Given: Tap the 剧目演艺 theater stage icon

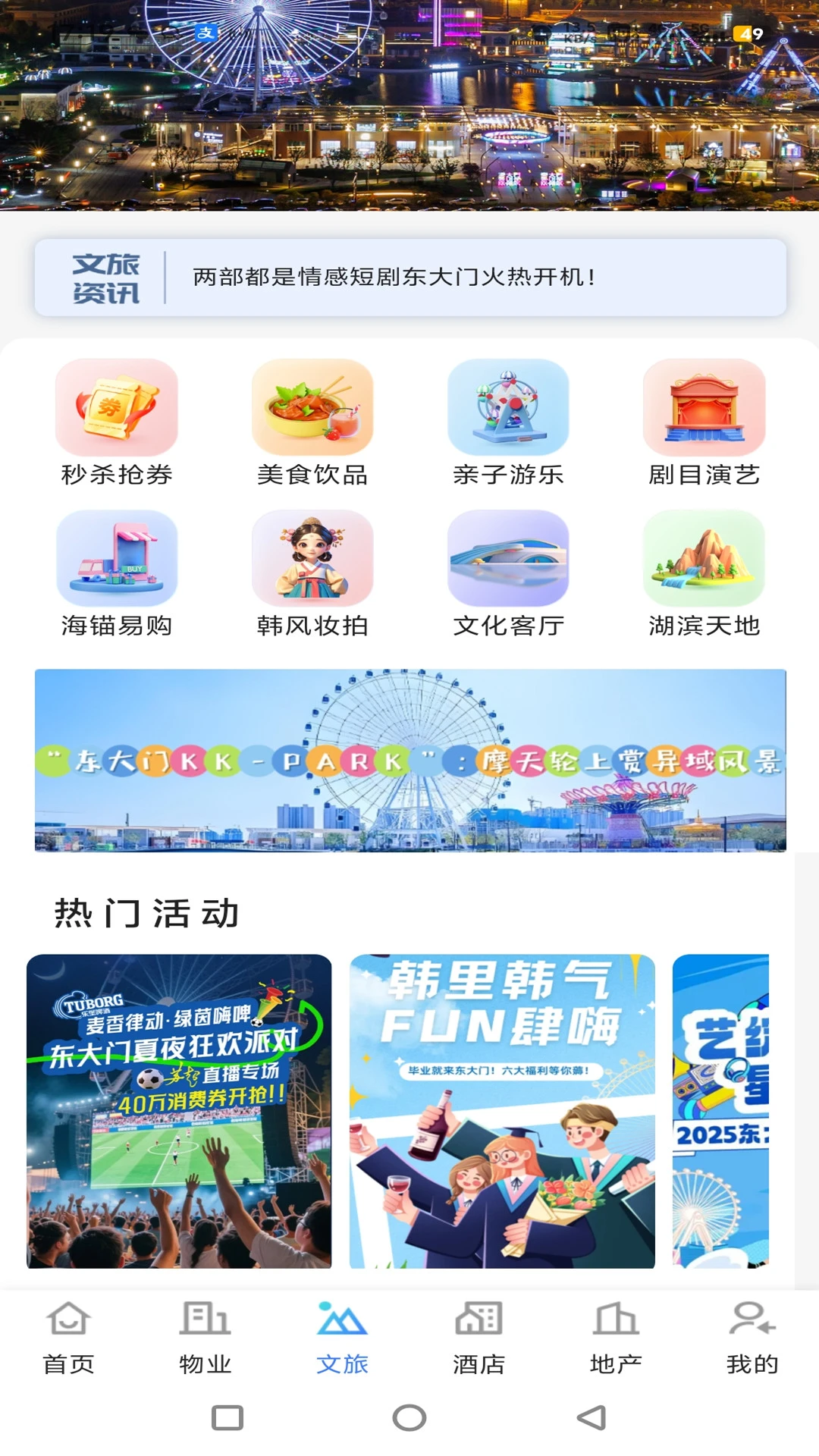Looking at the screenshot, I should click(x=703, y=409).
